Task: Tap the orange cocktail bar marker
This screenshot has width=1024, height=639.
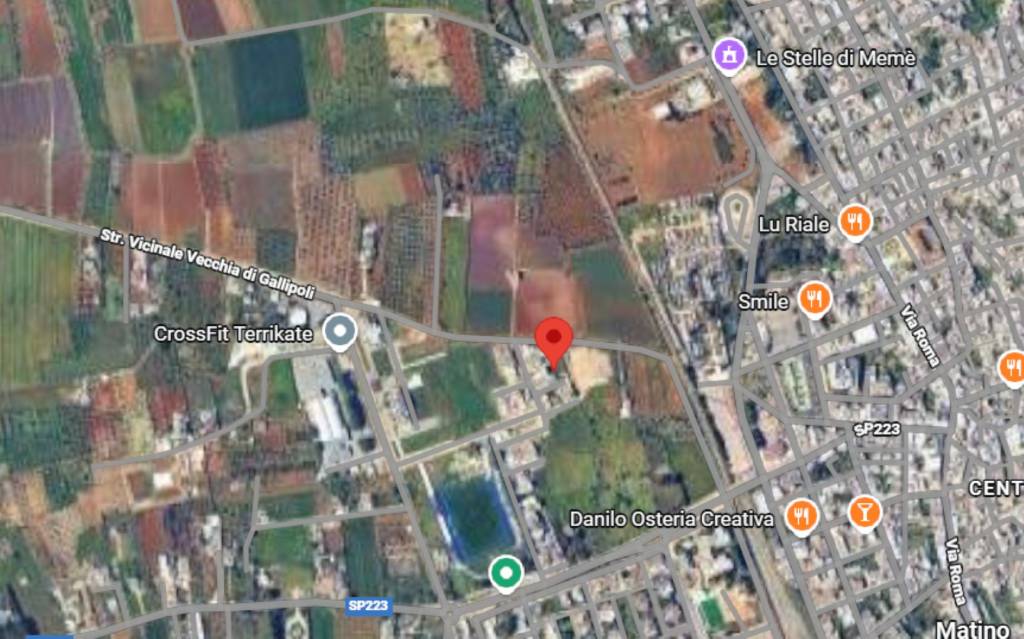Action: (x=865, y=512)
